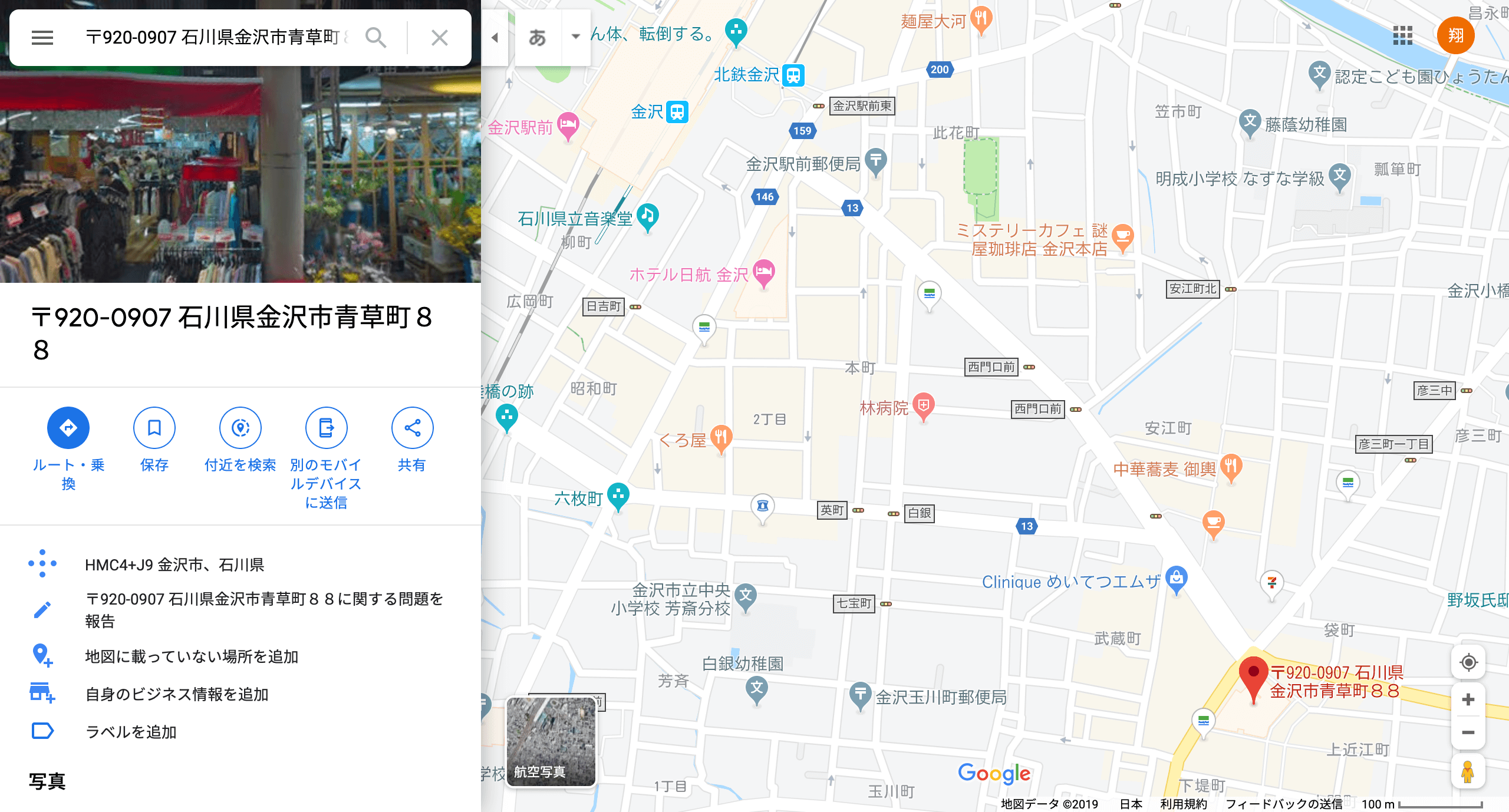Save this place with 保存
This screenshot has height=812, width=1509.
pos(154,428)
